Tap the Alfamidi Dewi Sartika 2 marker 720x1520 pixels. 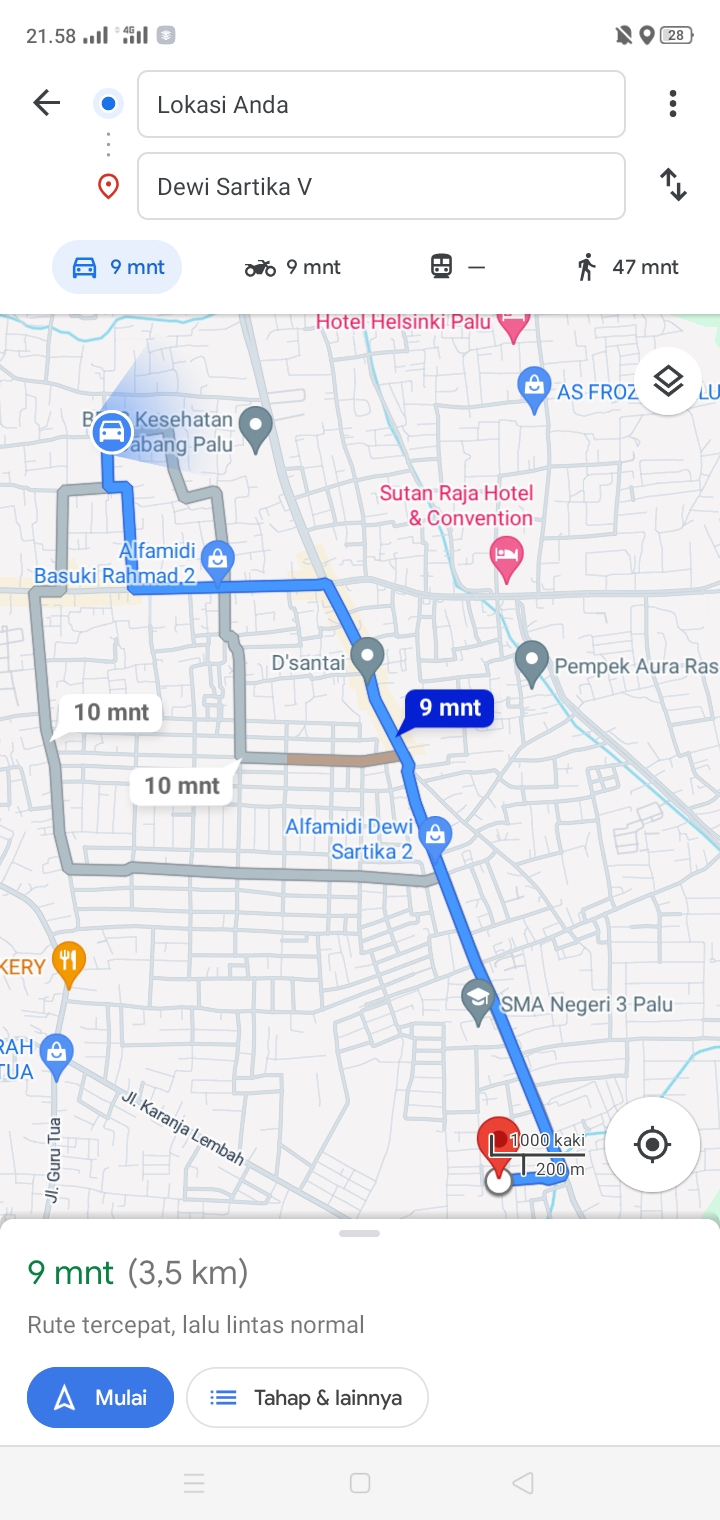coord(434,833)
